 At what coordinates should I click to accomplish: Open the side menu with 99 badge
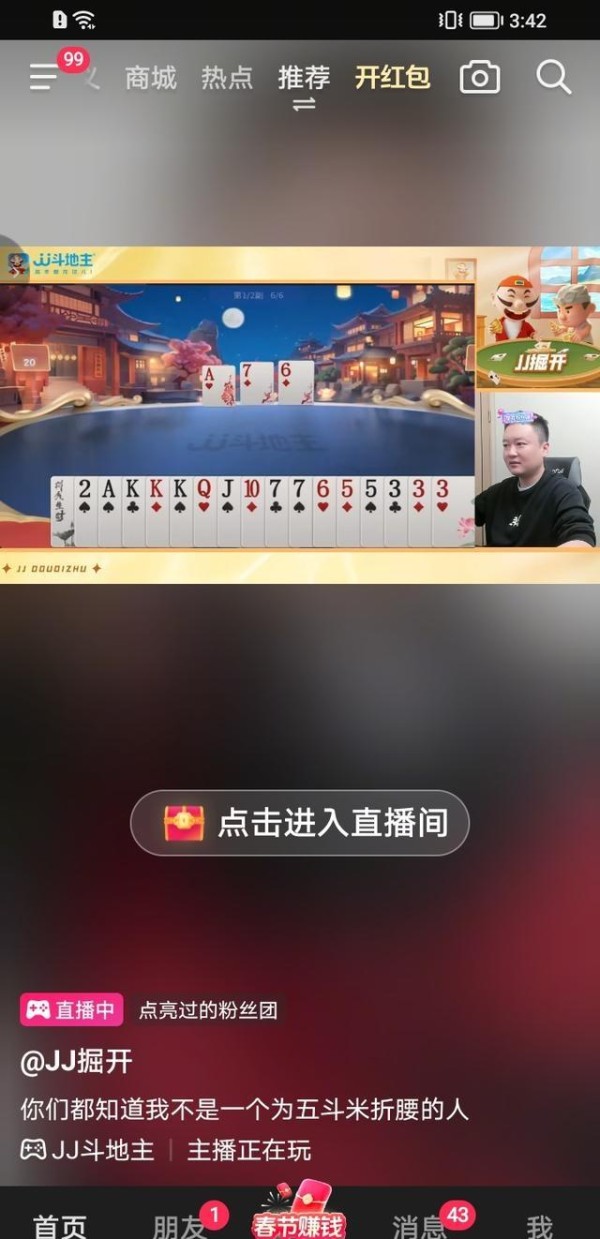45,76
